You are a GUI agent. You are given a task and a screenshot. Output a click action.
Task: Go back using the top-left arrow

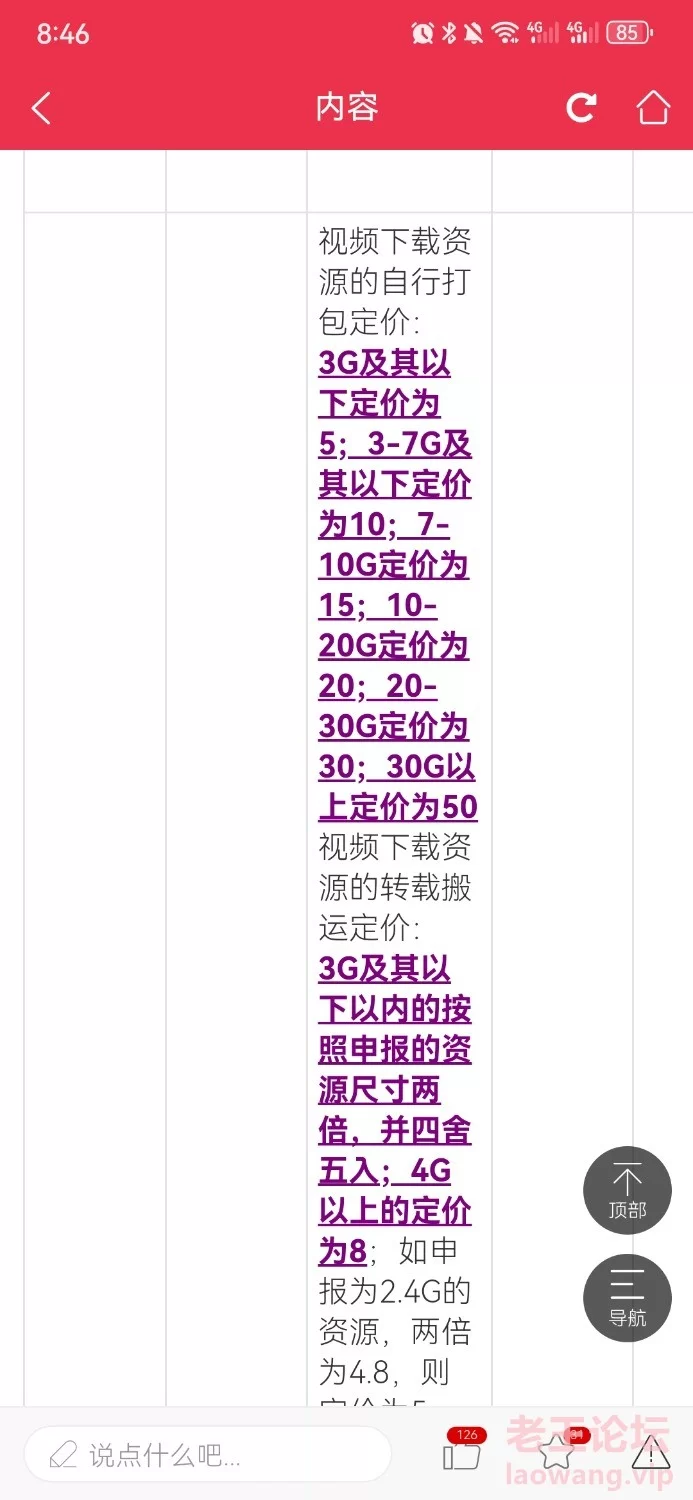(x=41, y=107)
